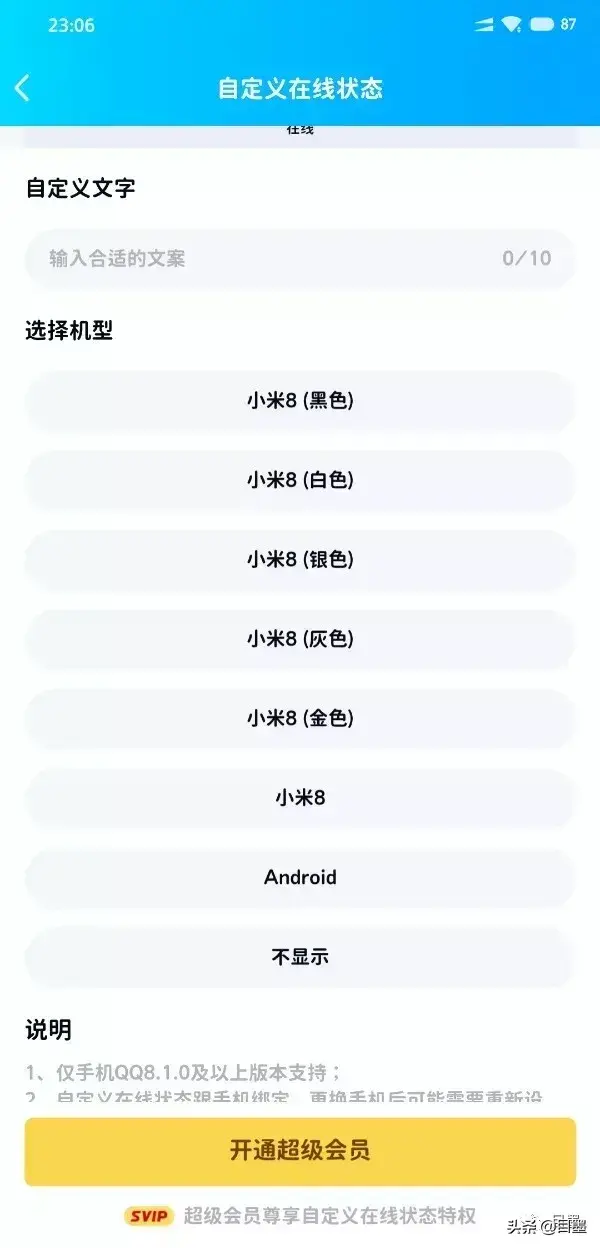Select the plain 小米8 model option
Viewport: 600px width, 1248px height.
pyautogui.click(x=300, y=798)
